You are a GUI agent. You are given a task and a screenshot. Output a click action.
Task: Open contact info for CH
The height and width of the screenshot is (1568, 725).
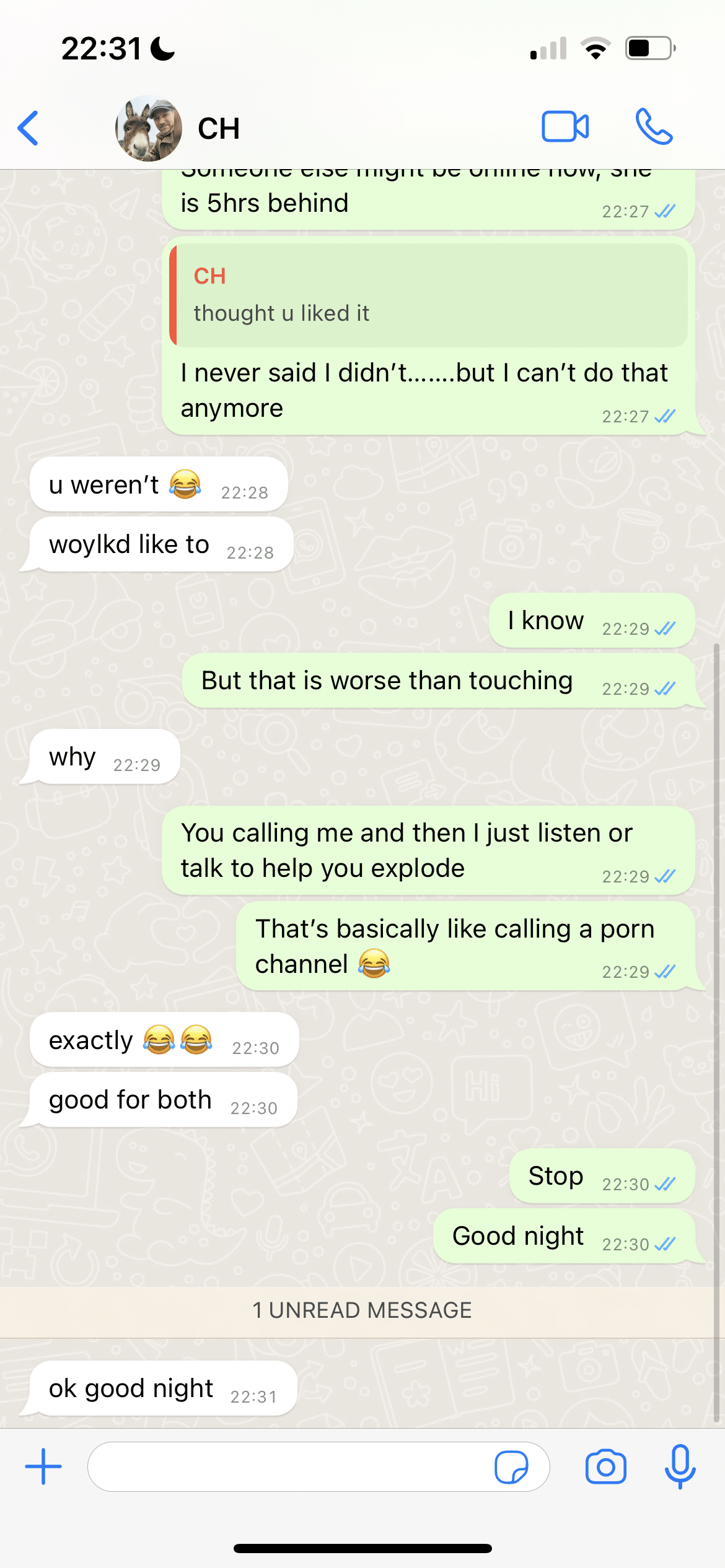click(219, 129)
